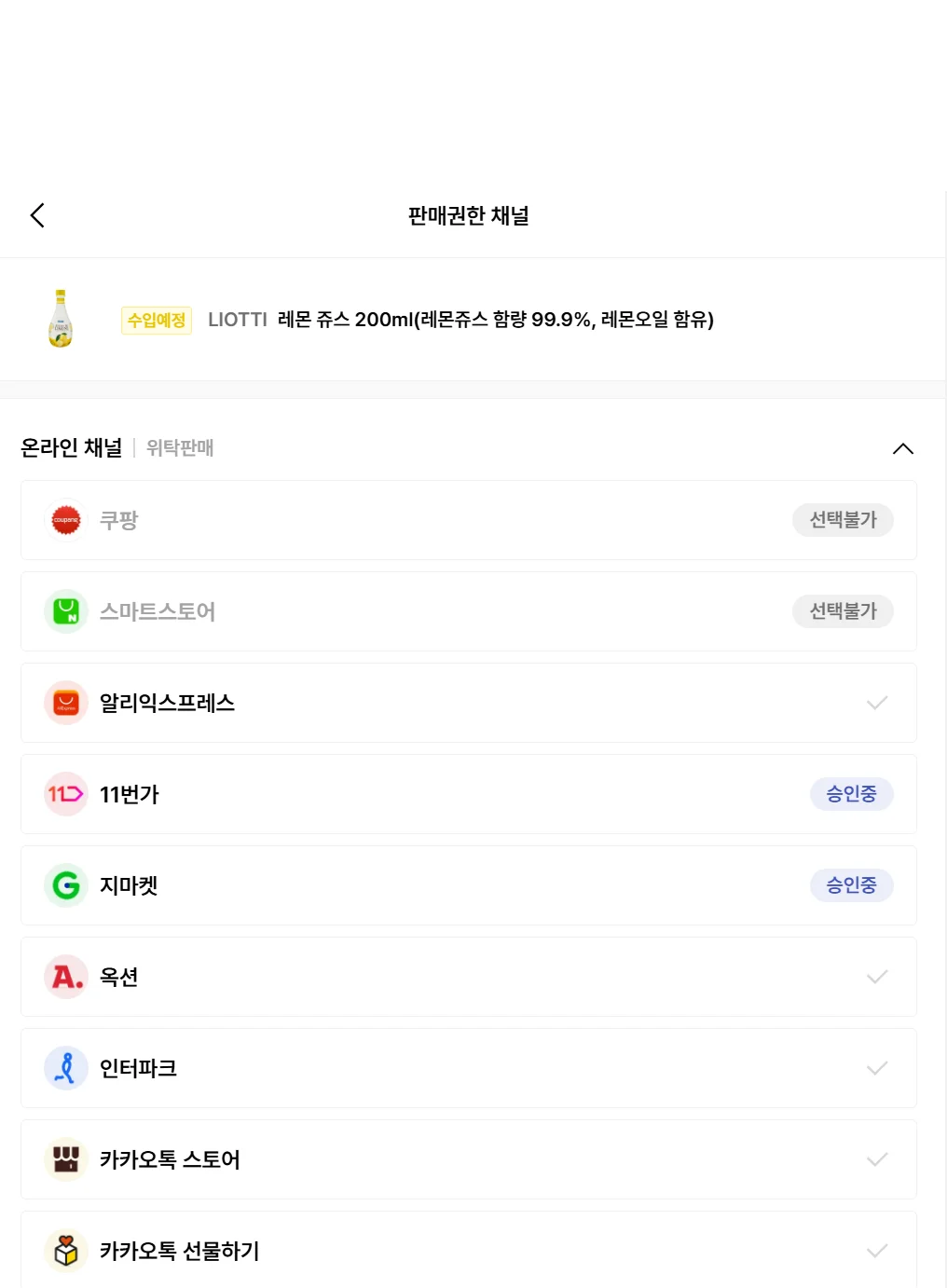The height and width of the screenshot is (1288, 947).
Task: Click the G마켓 green G icon
Action: point(66,885)
